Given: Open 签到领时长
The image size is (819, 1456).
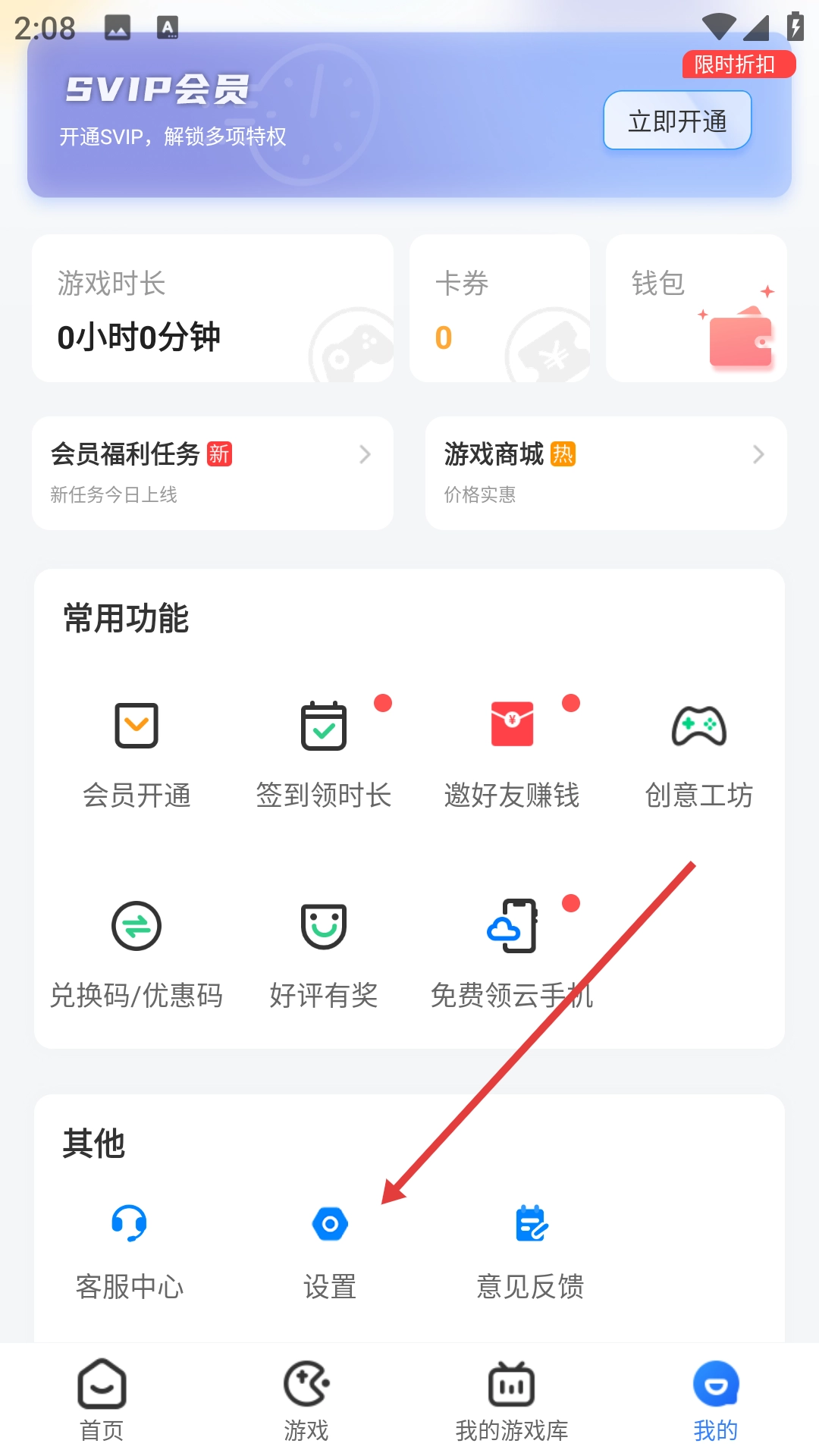Looking at the screenshot, I should 324,755.
